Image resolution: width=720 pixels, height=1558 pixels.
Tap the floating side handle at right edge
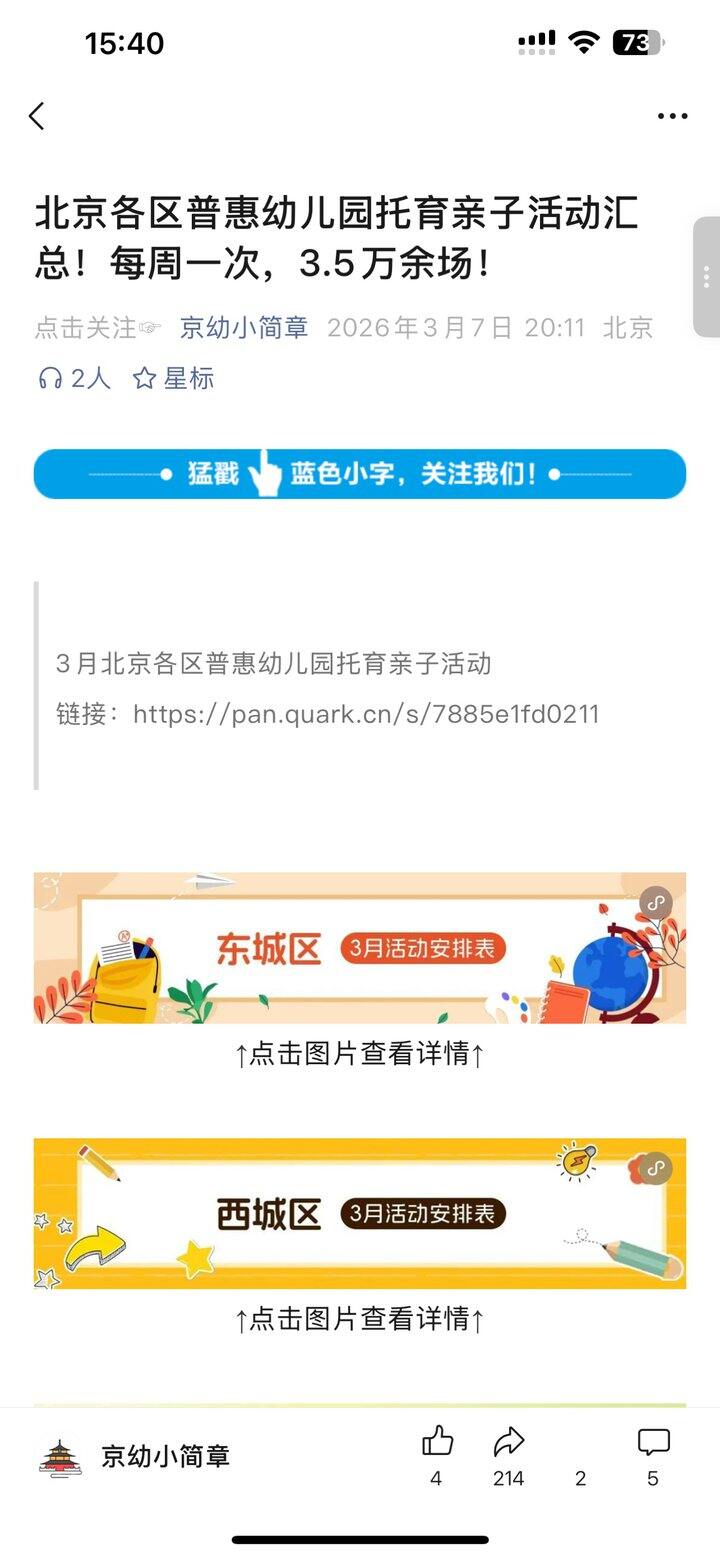tap(706, 277)
